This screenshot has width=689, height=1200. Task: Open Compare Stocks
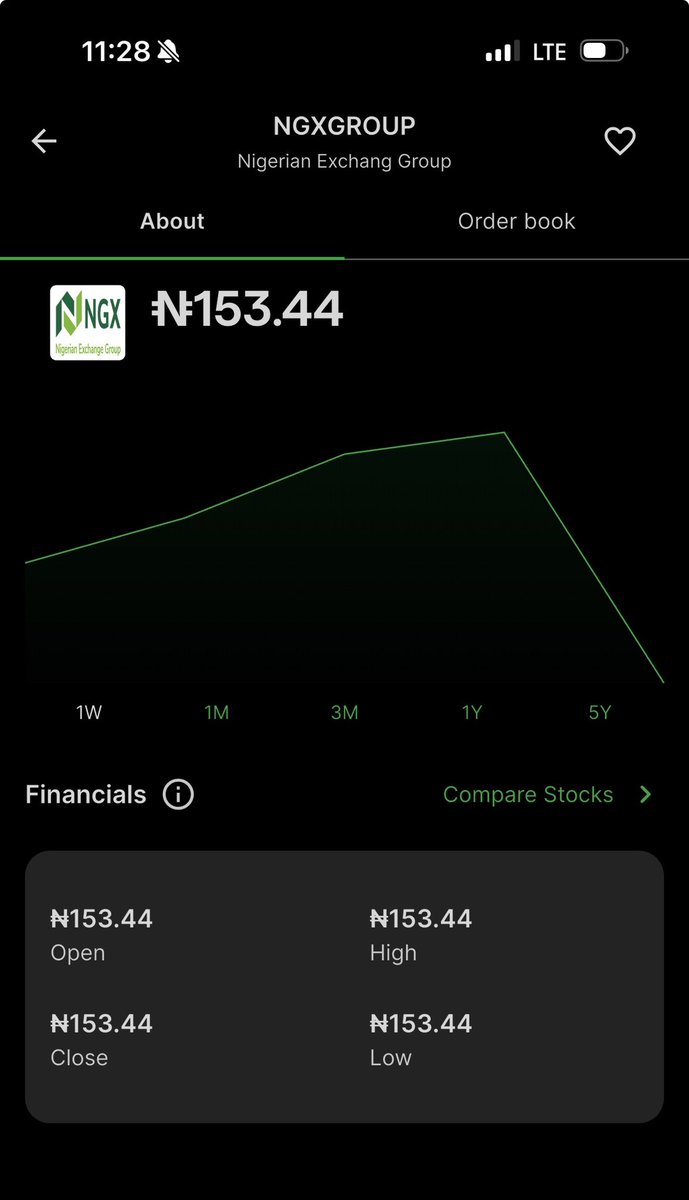tap(546, 795)
